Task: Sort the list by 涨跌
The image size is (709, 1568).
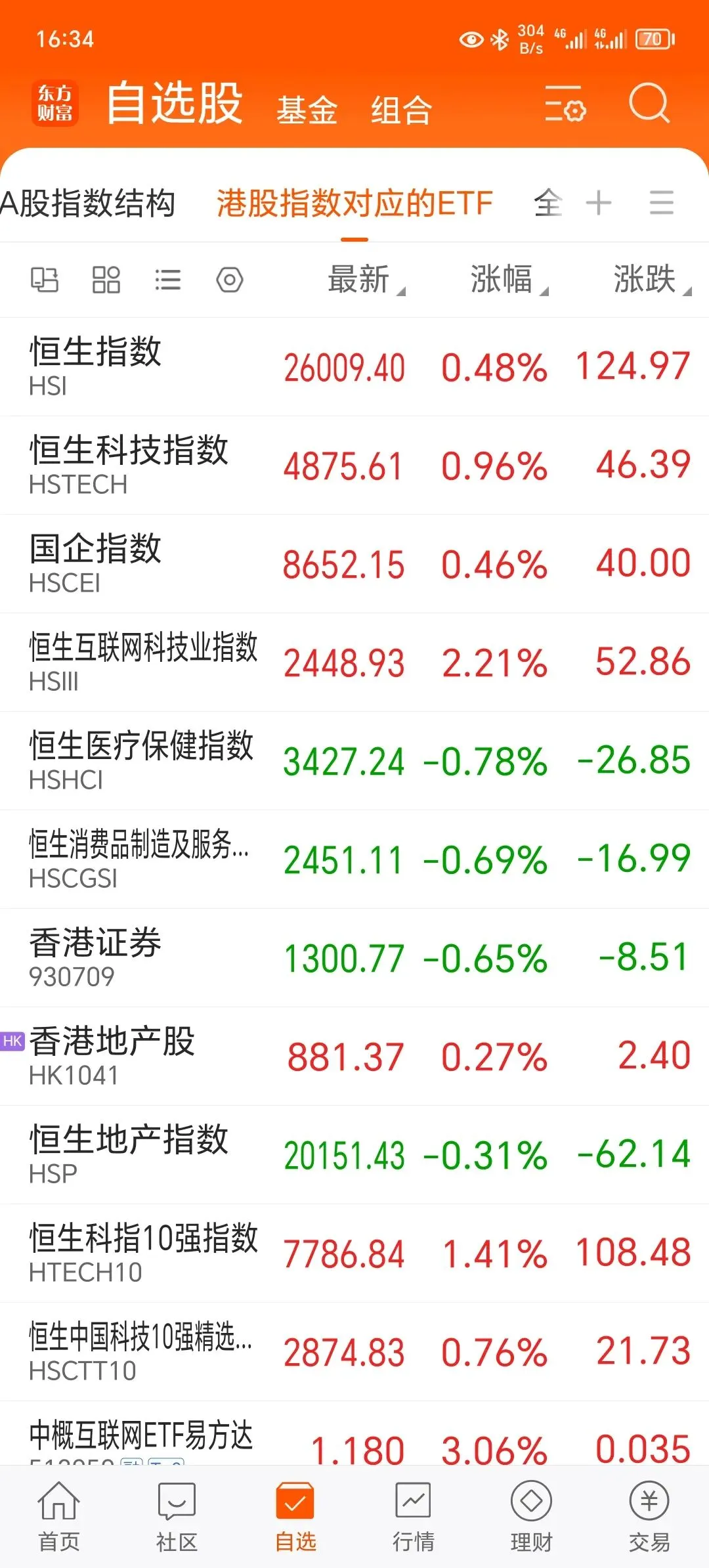Action: 652,280
